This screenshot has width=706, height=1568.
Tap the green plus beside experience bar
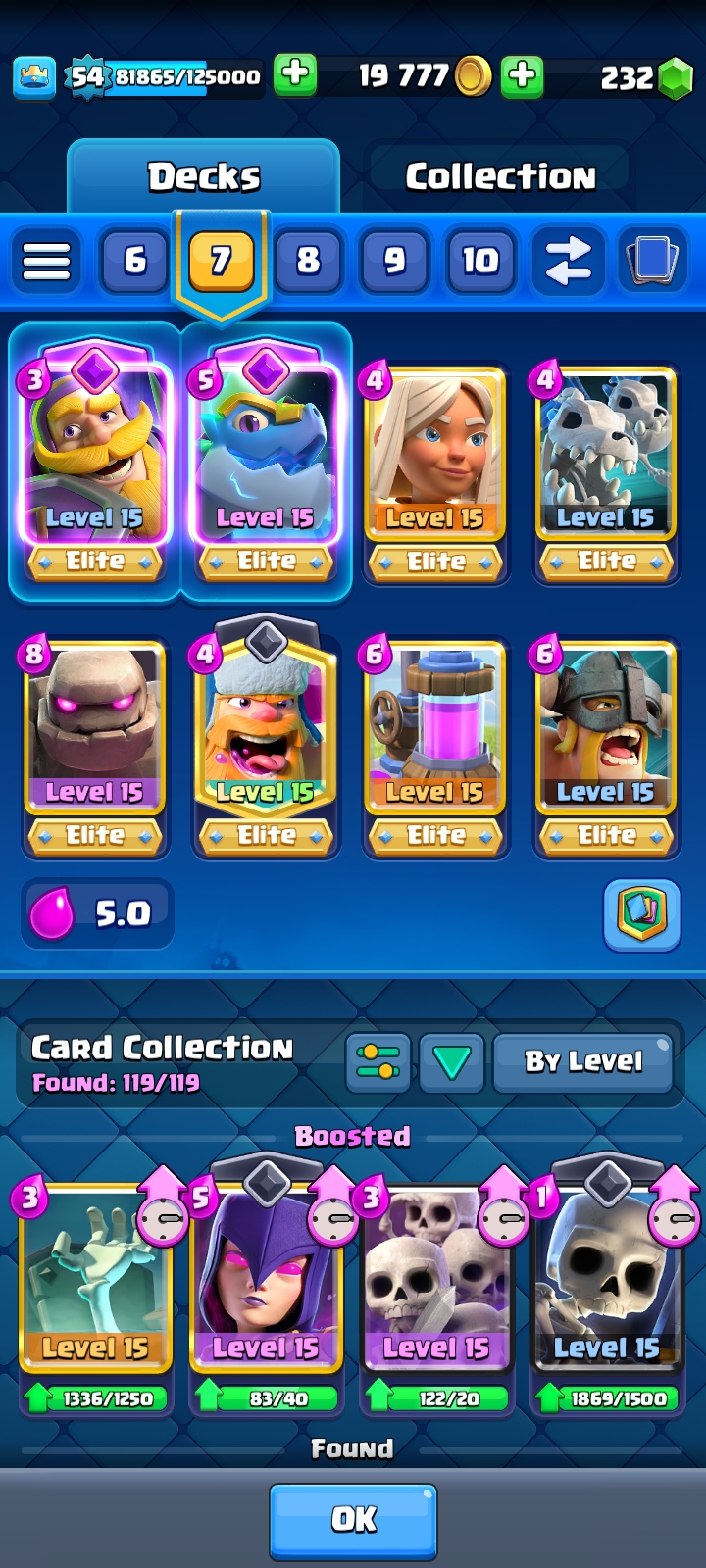295,75
